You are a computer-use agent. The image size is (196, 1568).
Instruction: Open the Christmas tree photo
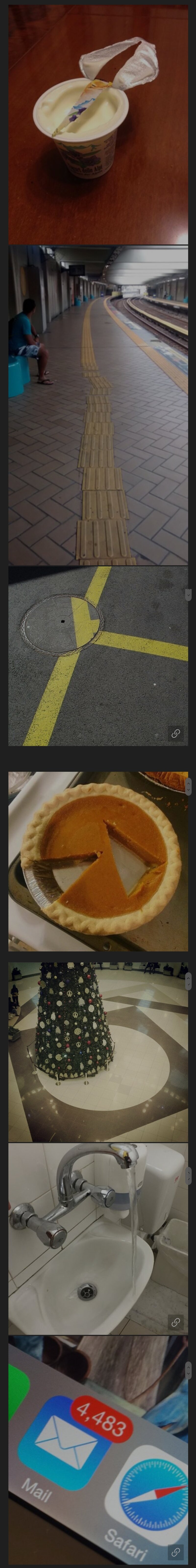click(98, 1052)
